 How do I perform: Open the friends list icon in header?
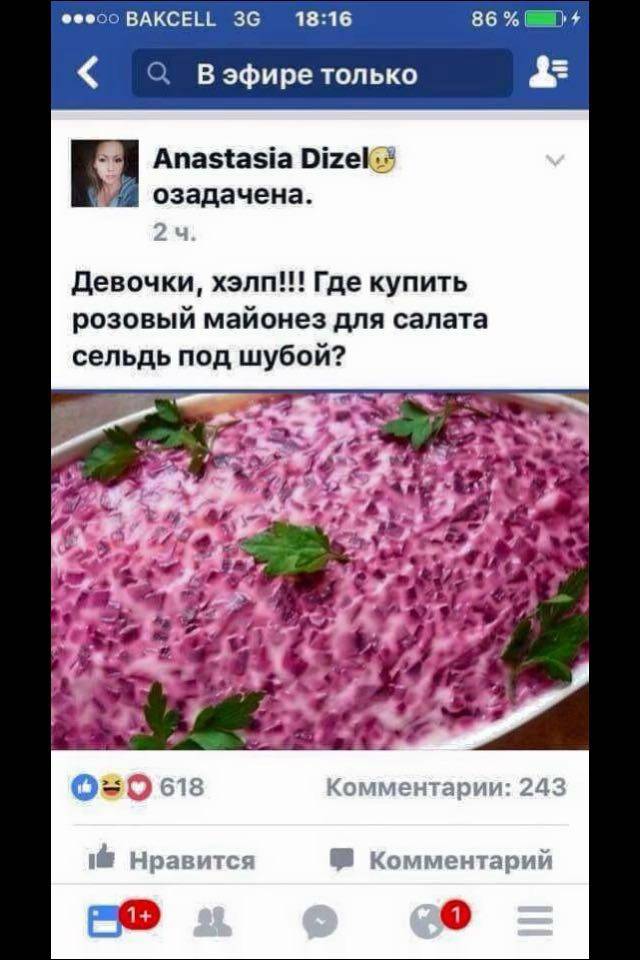click(548, 73)
